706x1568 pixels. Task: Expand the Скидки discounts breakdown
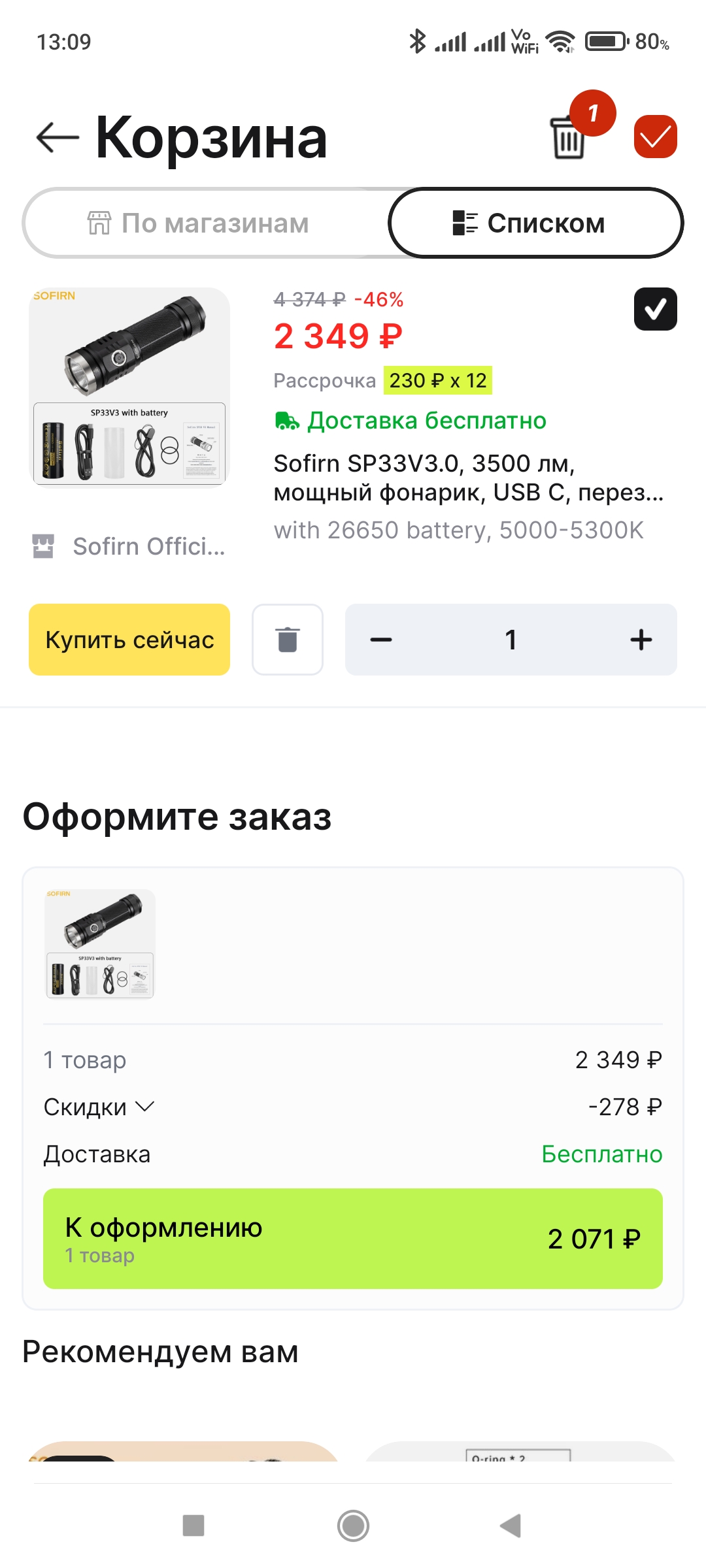point(99,1107)
